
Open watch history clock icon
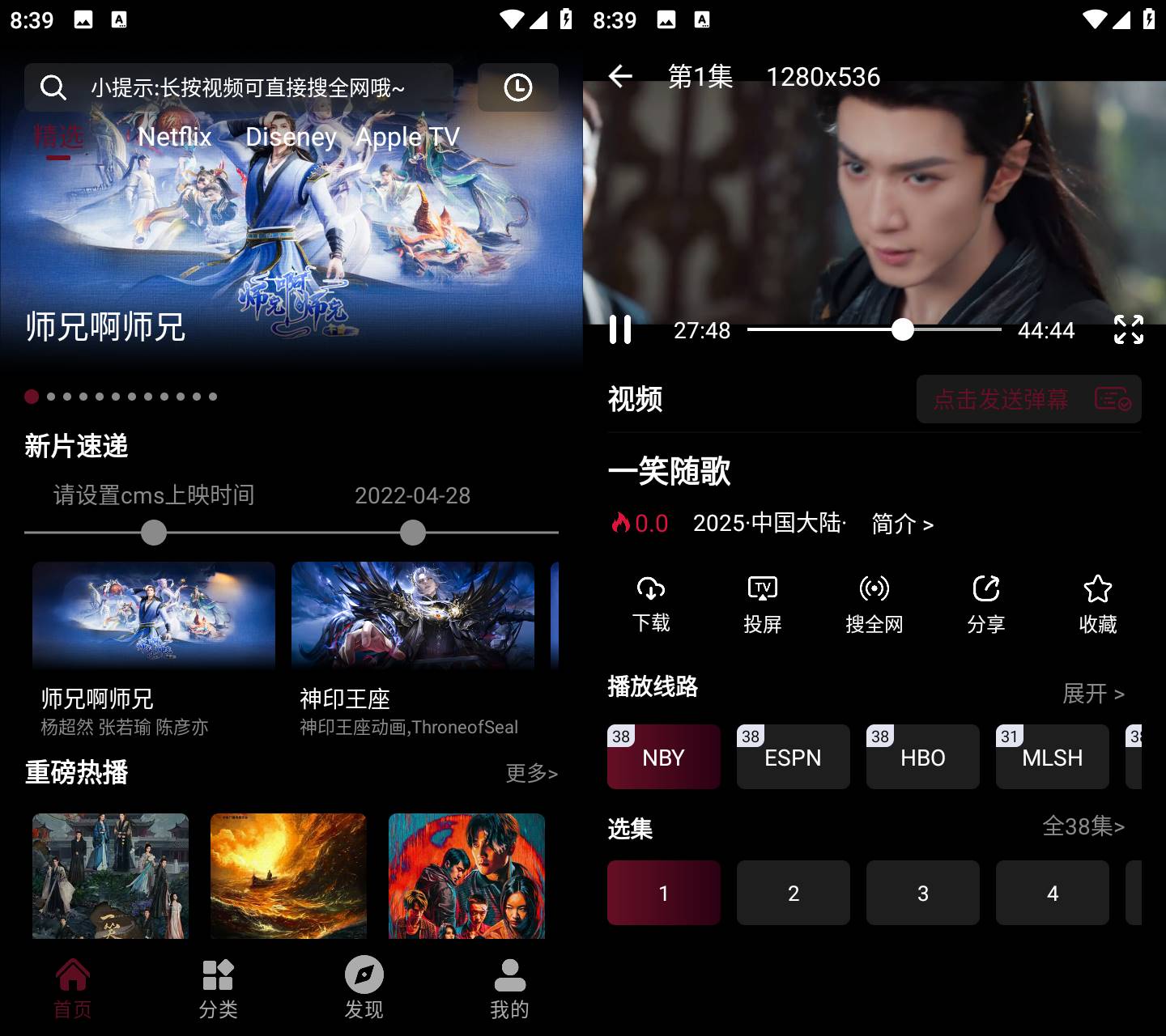coord(518,87)
